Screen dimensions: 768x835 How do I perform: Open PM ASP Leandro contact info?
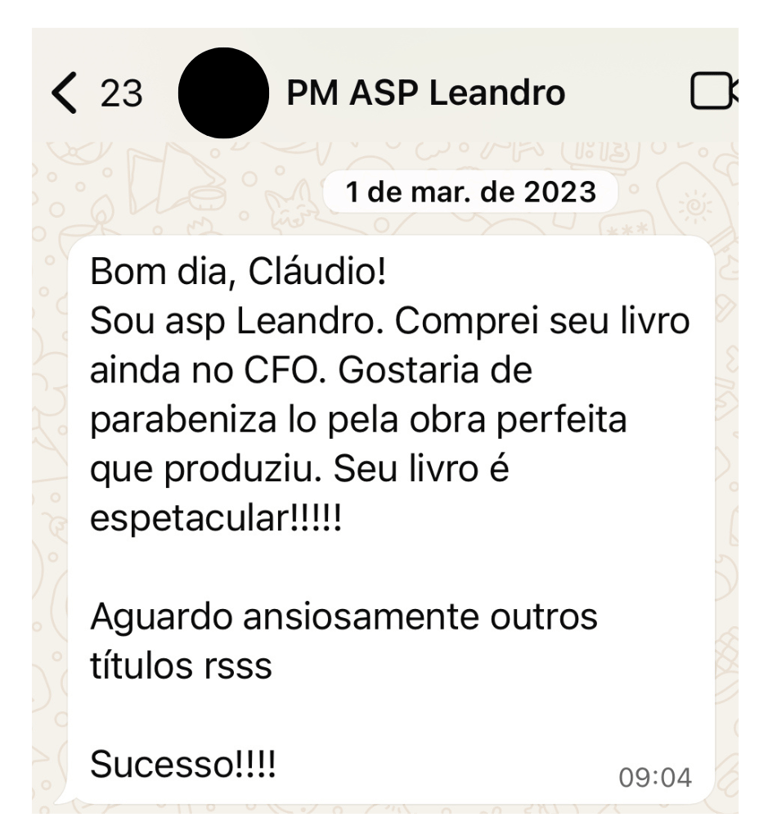pyautogui.click(x=425, y=93)
